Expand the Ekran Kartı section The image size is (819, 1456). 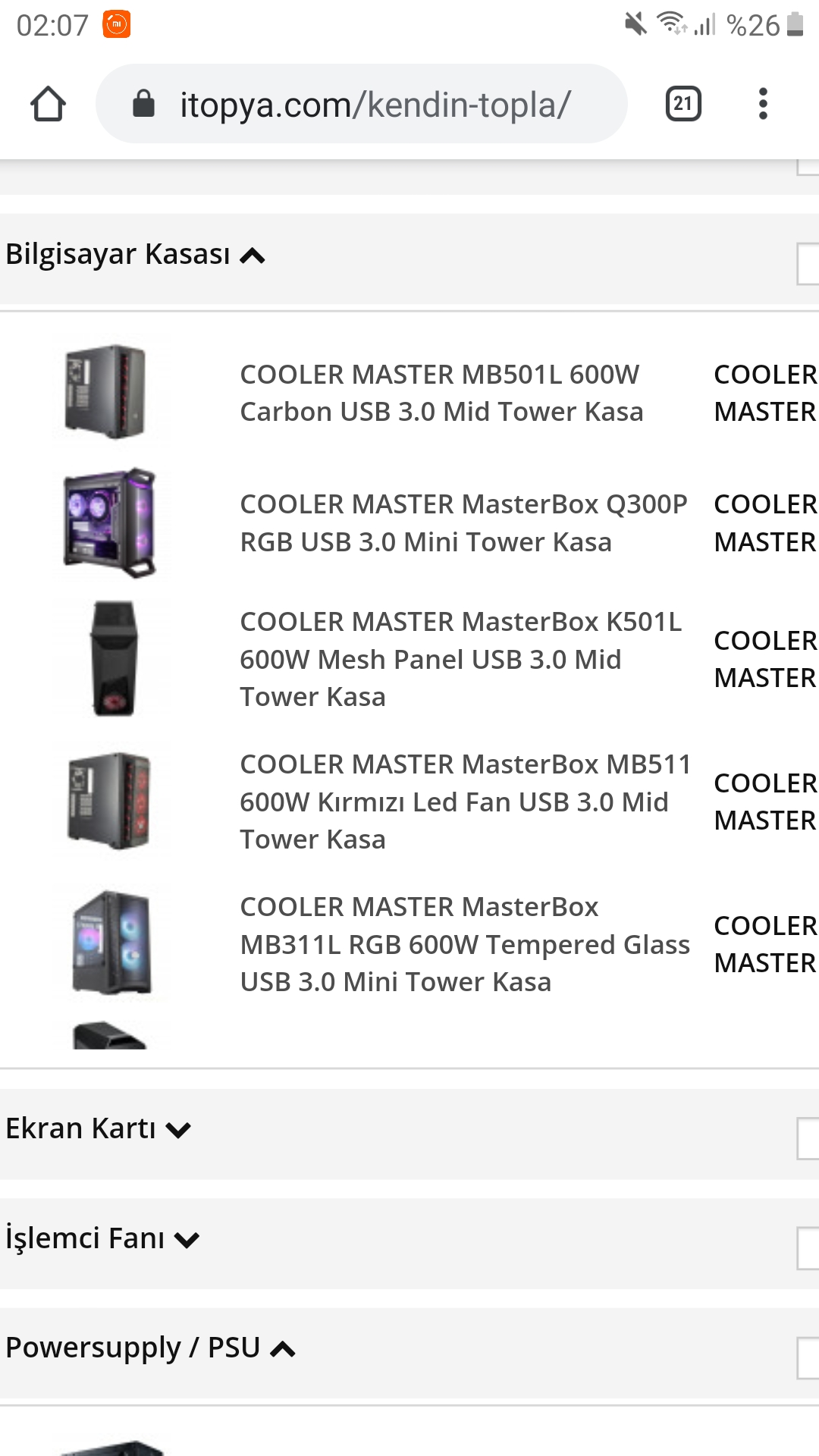[99, 1129]
